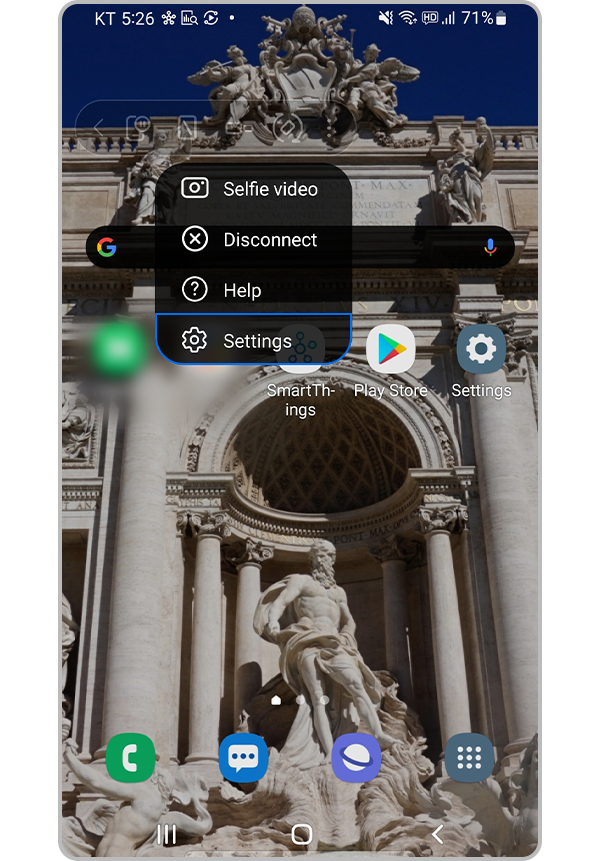Select Selfie video from the popup menu
600x861 pixels.
[252, 189]
